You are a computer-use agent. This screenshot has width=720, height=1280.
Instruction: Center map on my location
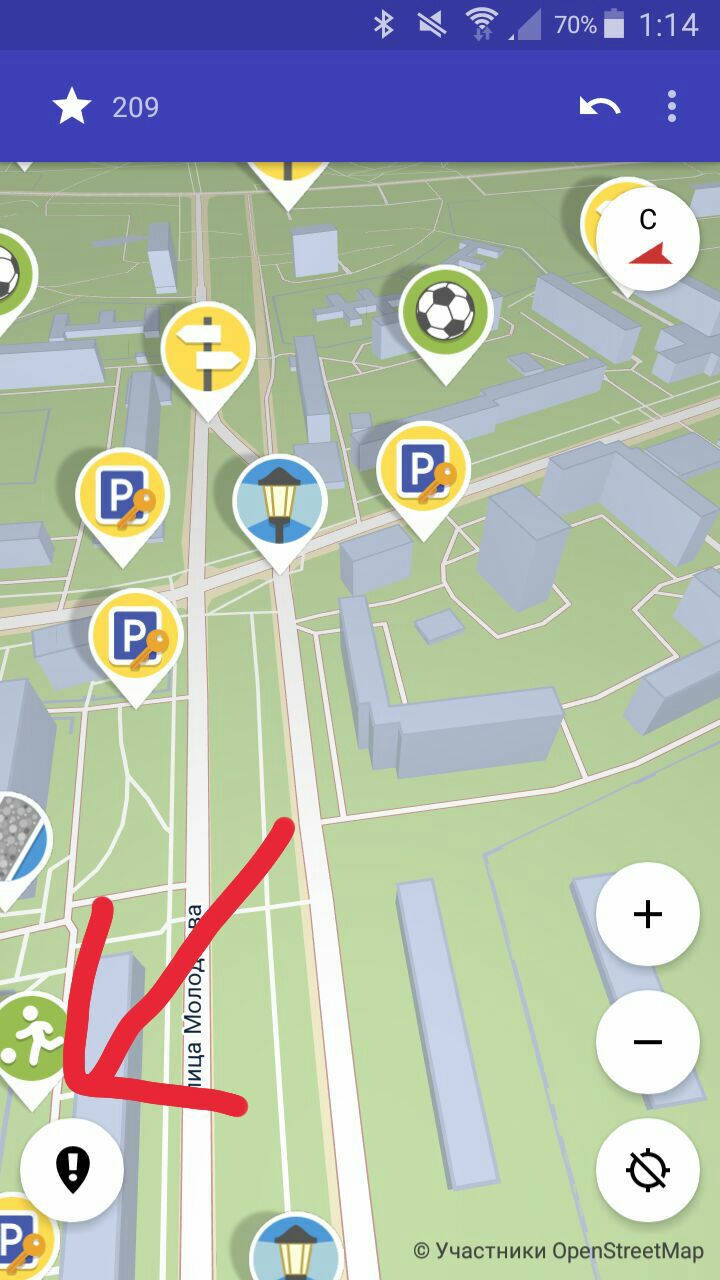point(648,1170)
